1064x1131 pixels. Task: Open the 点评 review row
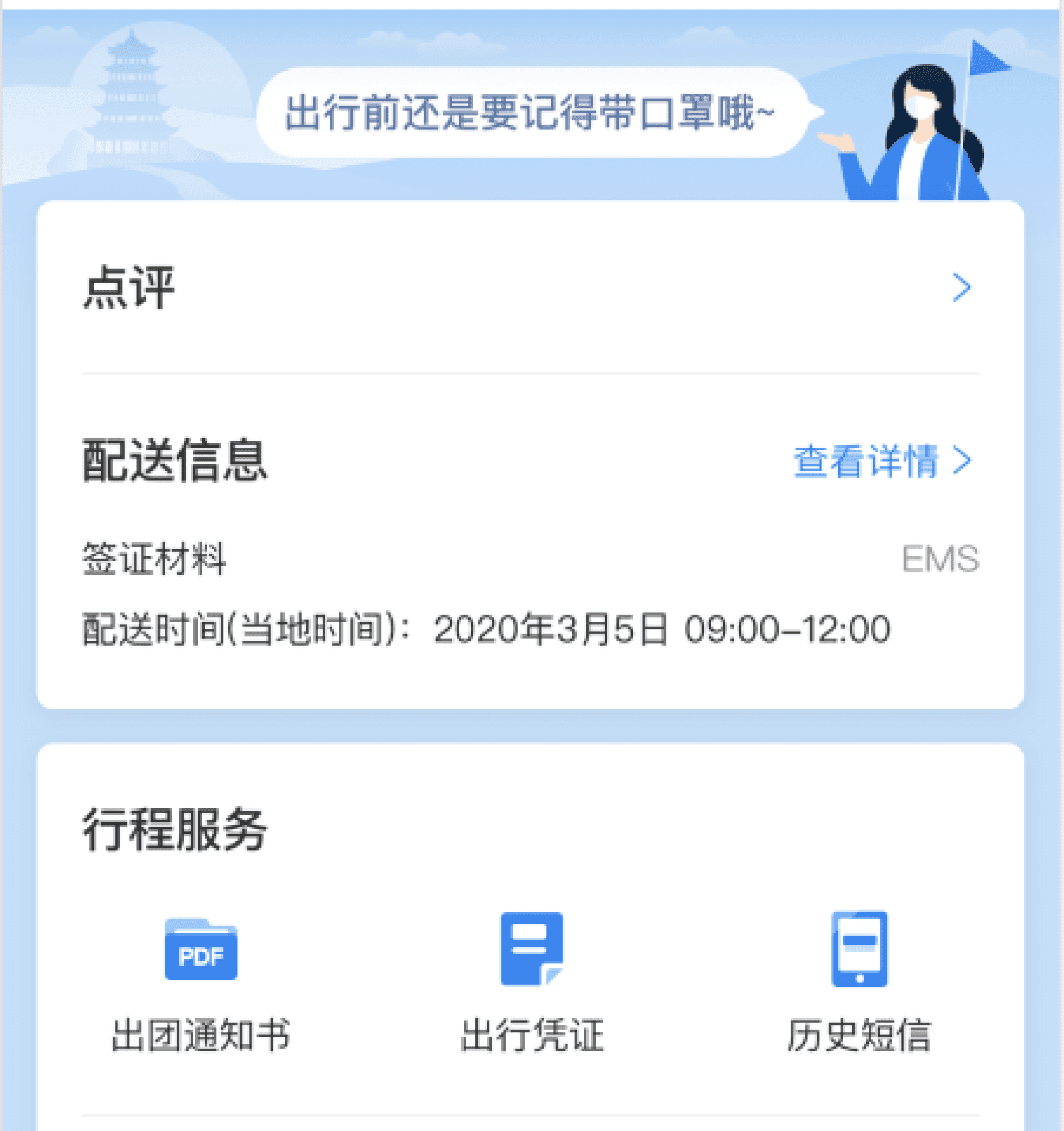tap(530, 288)
